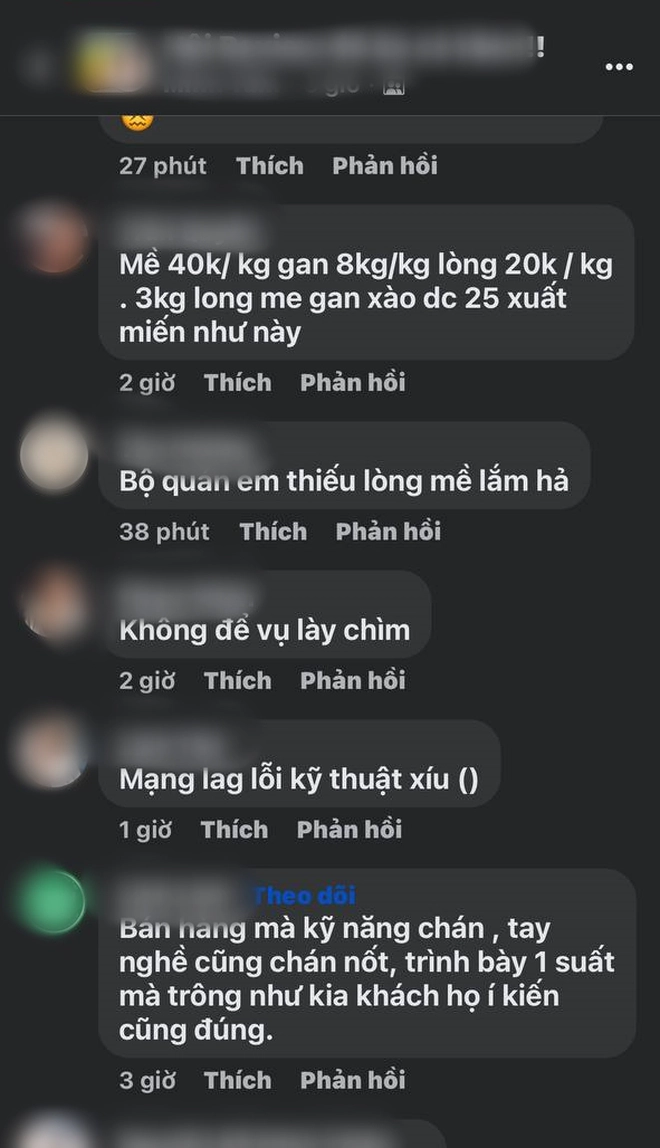Follow the commenter via Theo dõi link
Screen dimensions: 660x1148
pyautogui.click(x=305, y=895)
